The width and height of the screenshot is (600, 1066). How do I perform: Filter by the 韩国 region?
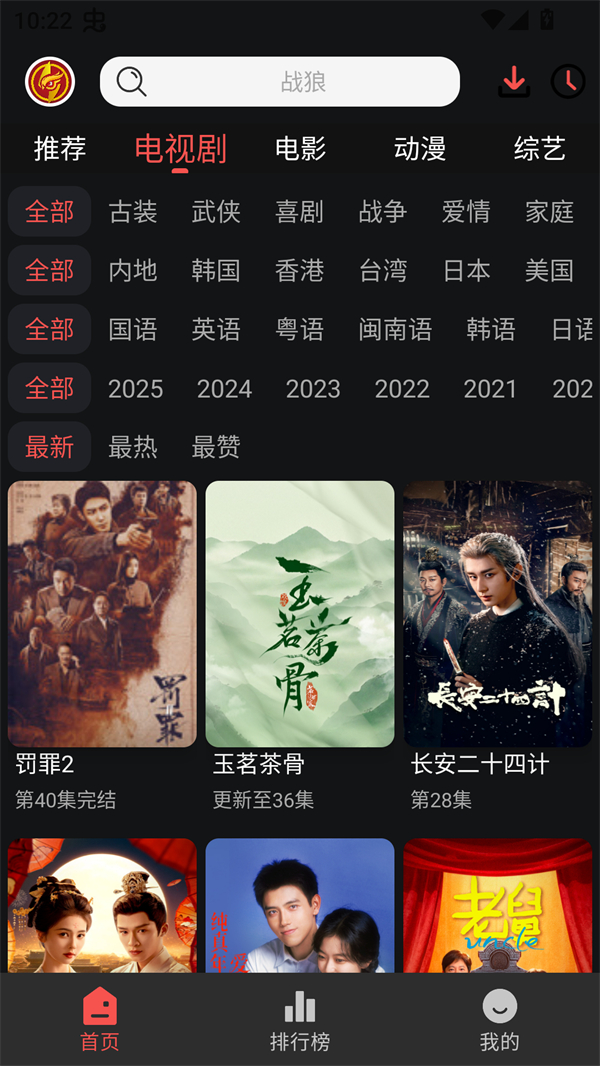[x=216, y=270]
